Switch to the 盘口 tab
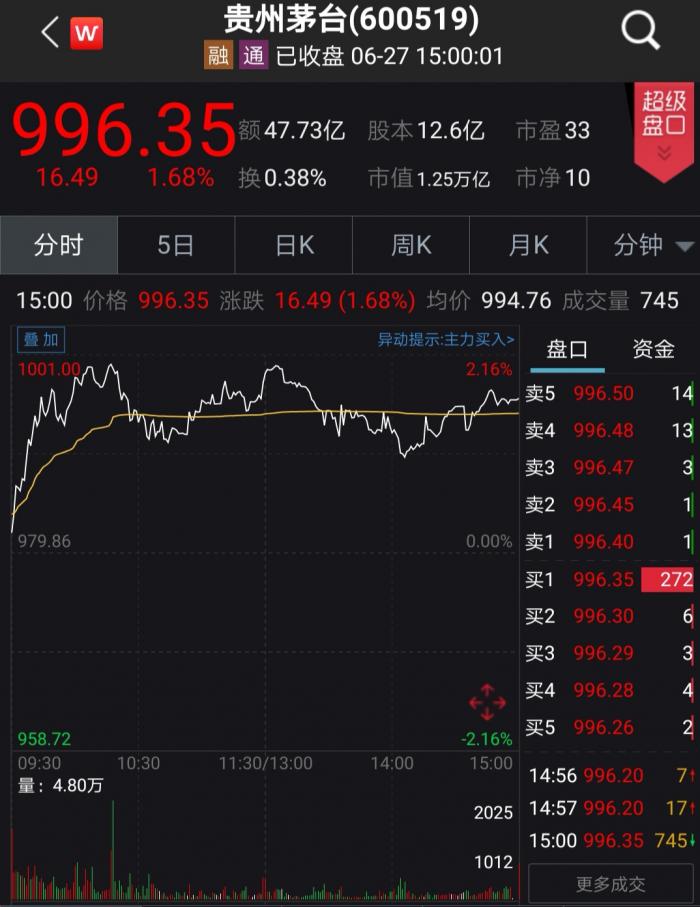The width and height of the screenshot is (700, 907). point(567,349)
